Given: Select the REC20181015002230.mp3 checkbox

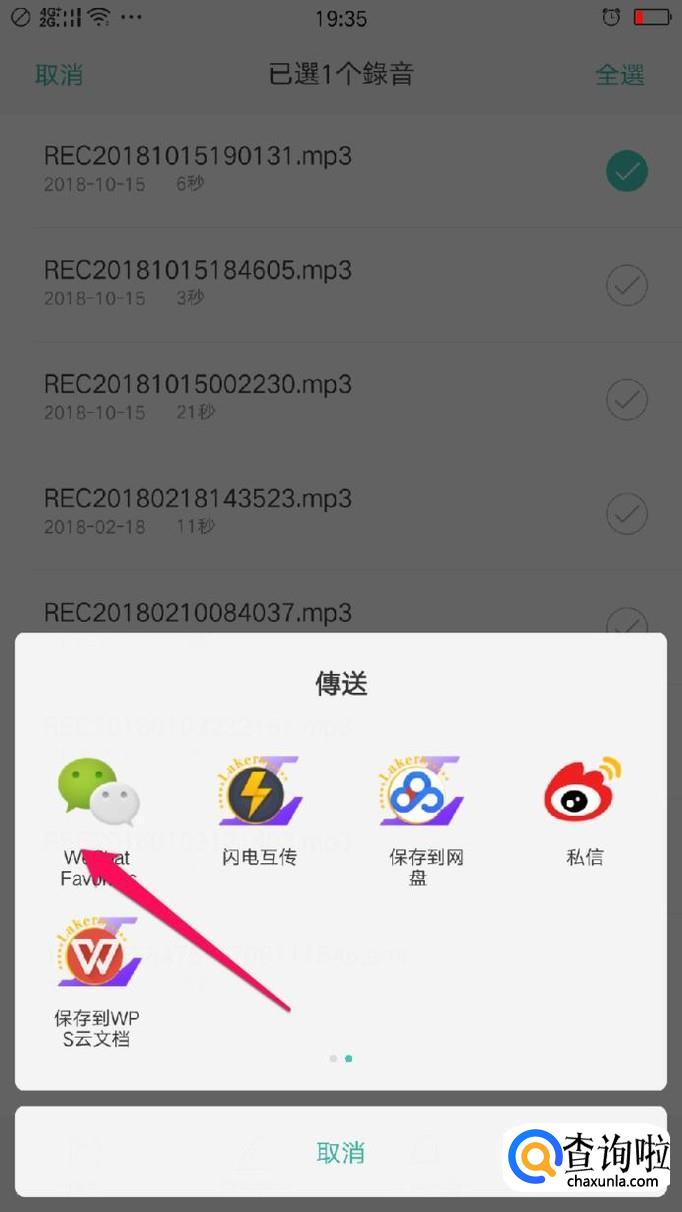Looking at the screenshot, I should click(x=627, y=400).
